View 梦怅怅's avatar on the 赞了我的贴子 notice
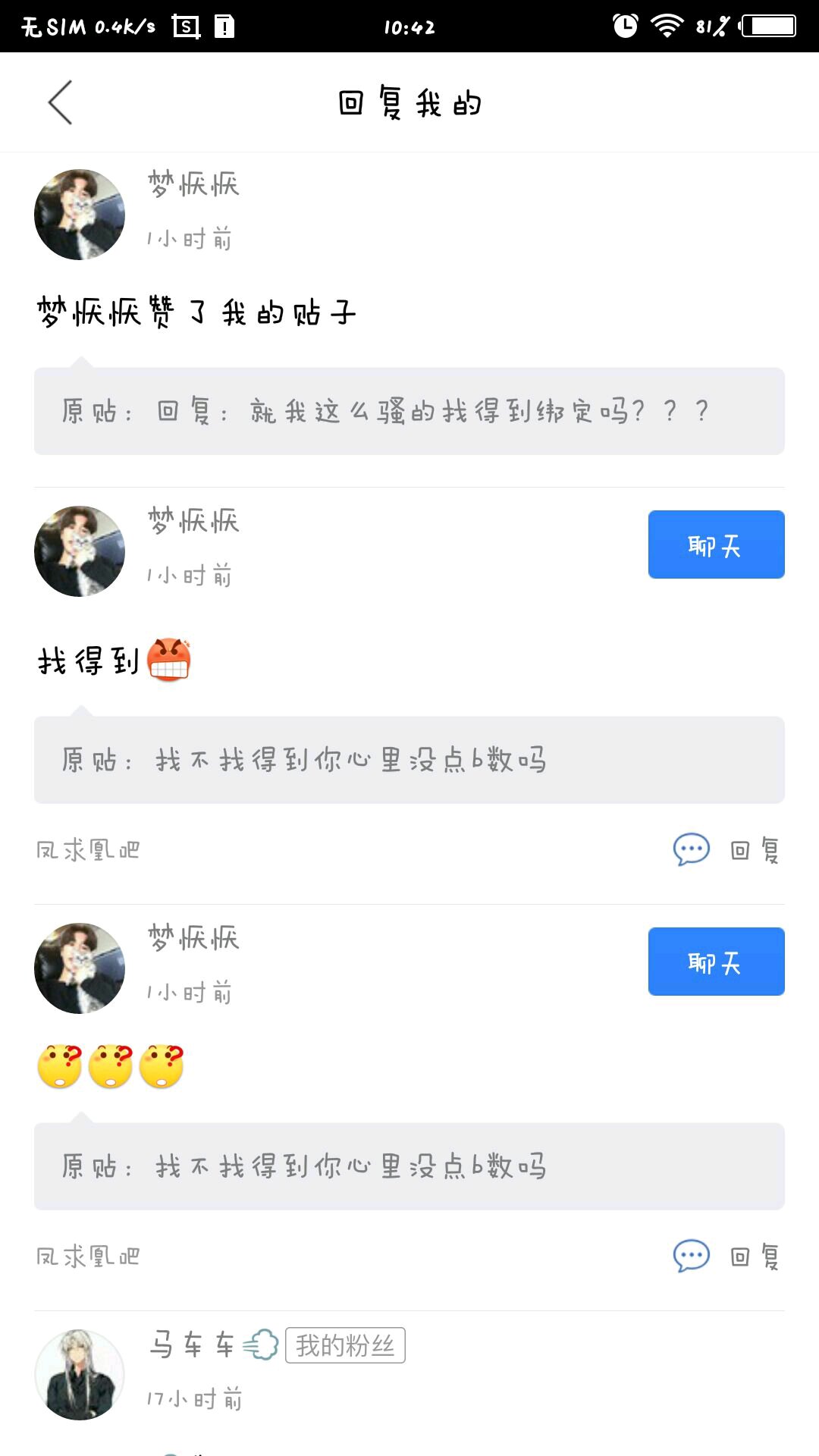Viewport: 819px width, 1456px height. pyautogui.click(x=80, y=215)
